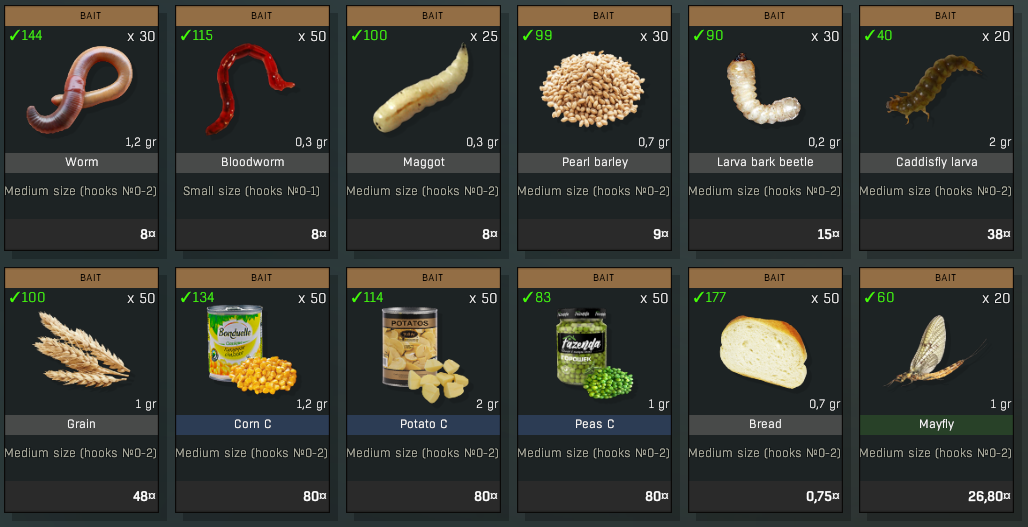Viewport: 1028px width, 527px height.
Task: Select the Grain bait card
Action: click(81, 350)
